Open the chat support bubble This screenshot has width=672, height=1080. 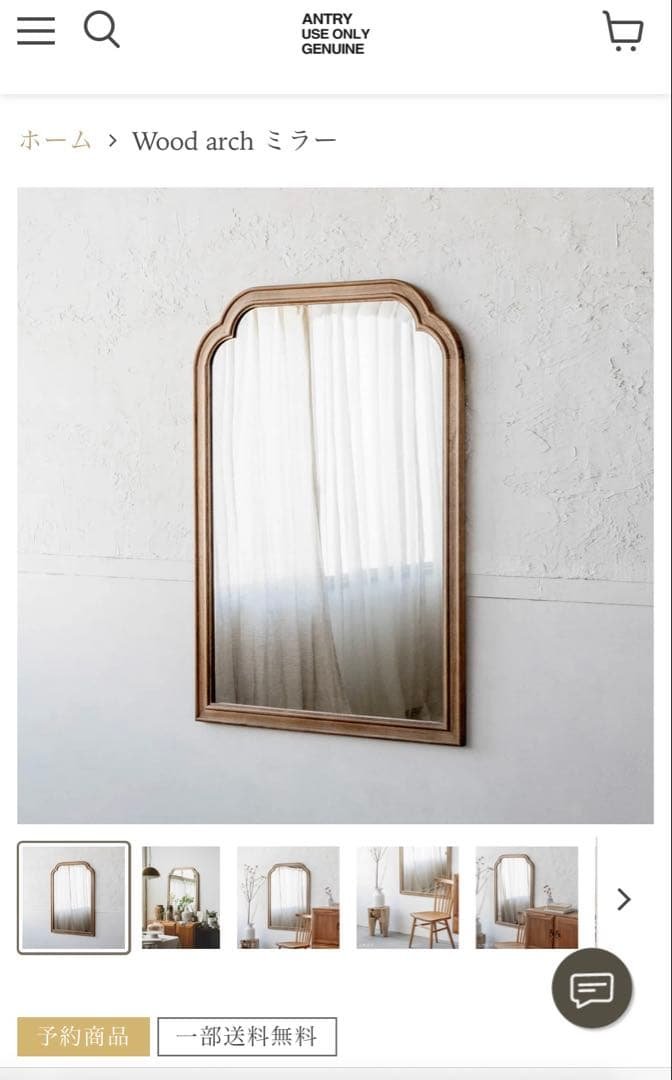[x=592, y=989]
